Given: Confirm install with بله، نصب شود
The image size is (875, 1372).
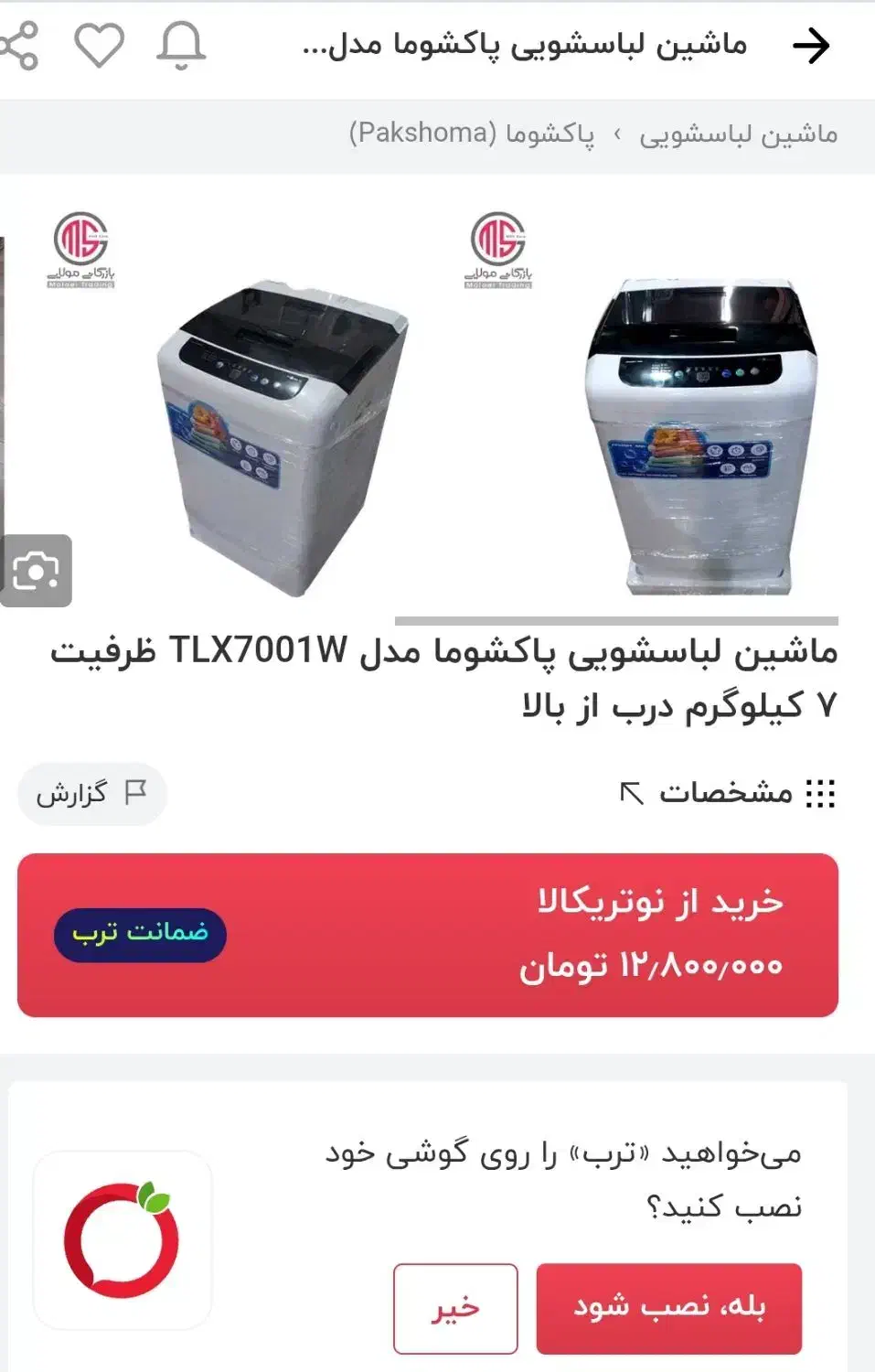Looking at the screenshot, I should 668,1308.
